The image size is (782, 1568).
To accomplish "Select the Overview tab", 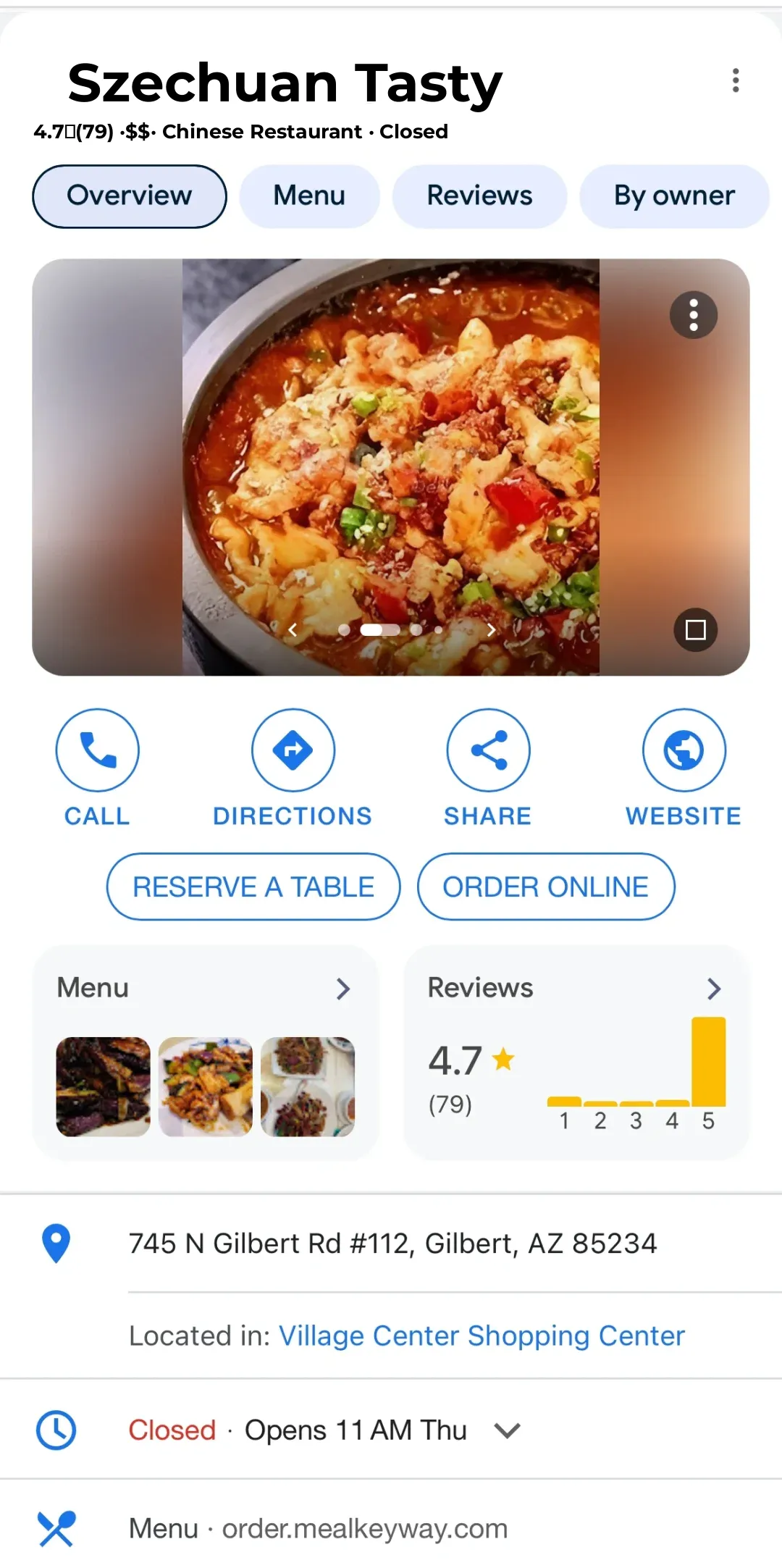I will point(130,196).
